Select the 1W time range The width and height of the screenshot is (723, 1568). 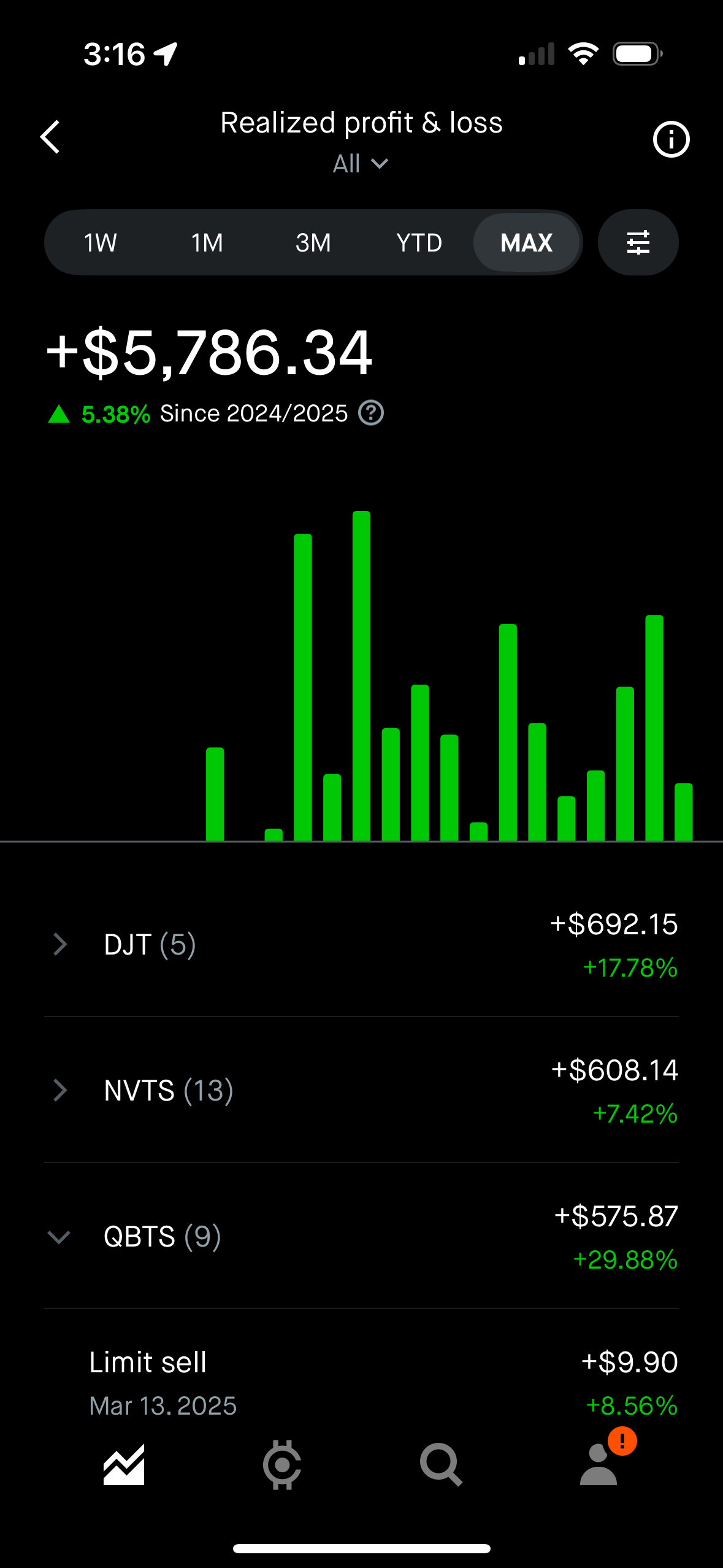[100, 243]
